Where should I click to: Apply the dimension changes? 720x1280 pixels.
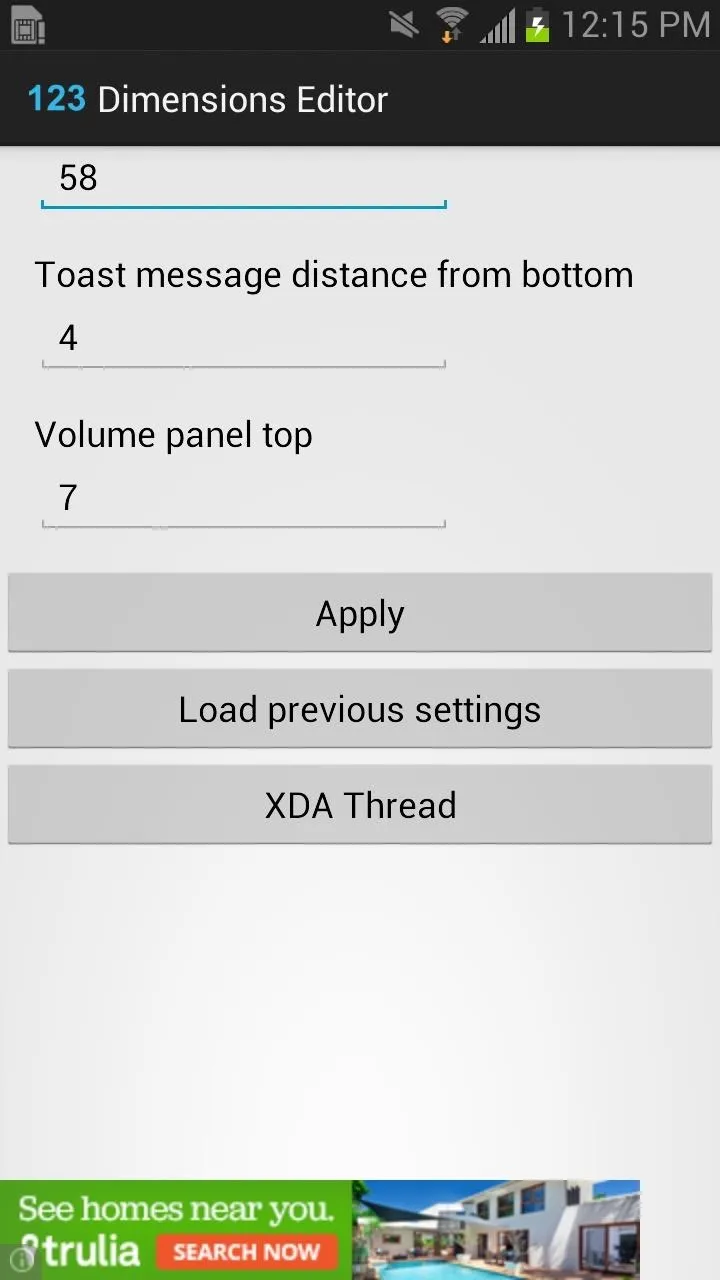pyautogui.click(x=360, y=613)
